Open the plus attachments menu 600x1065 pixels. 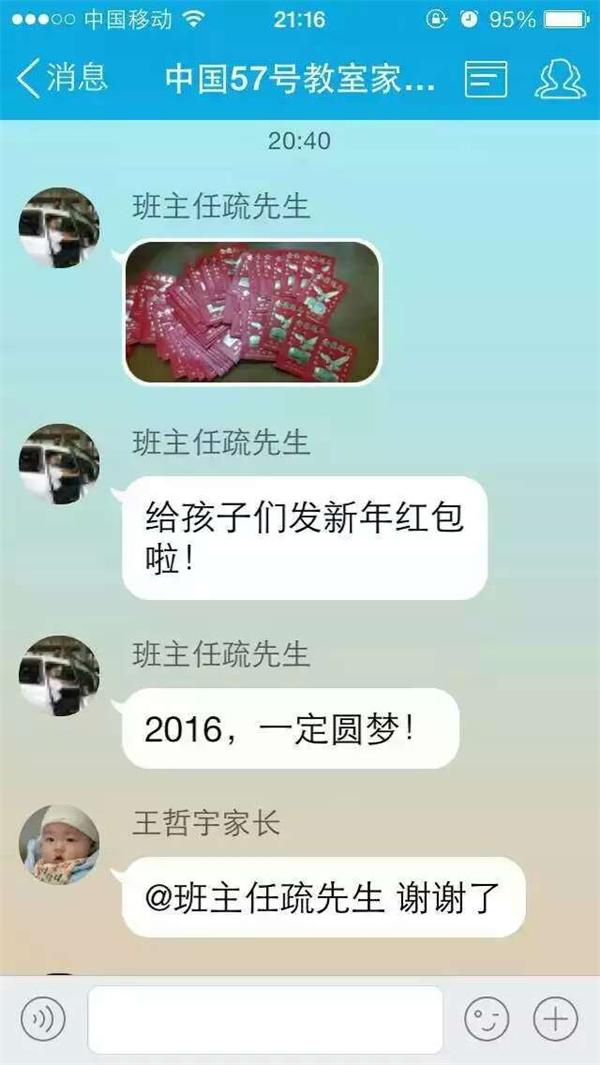[556, 1019]
